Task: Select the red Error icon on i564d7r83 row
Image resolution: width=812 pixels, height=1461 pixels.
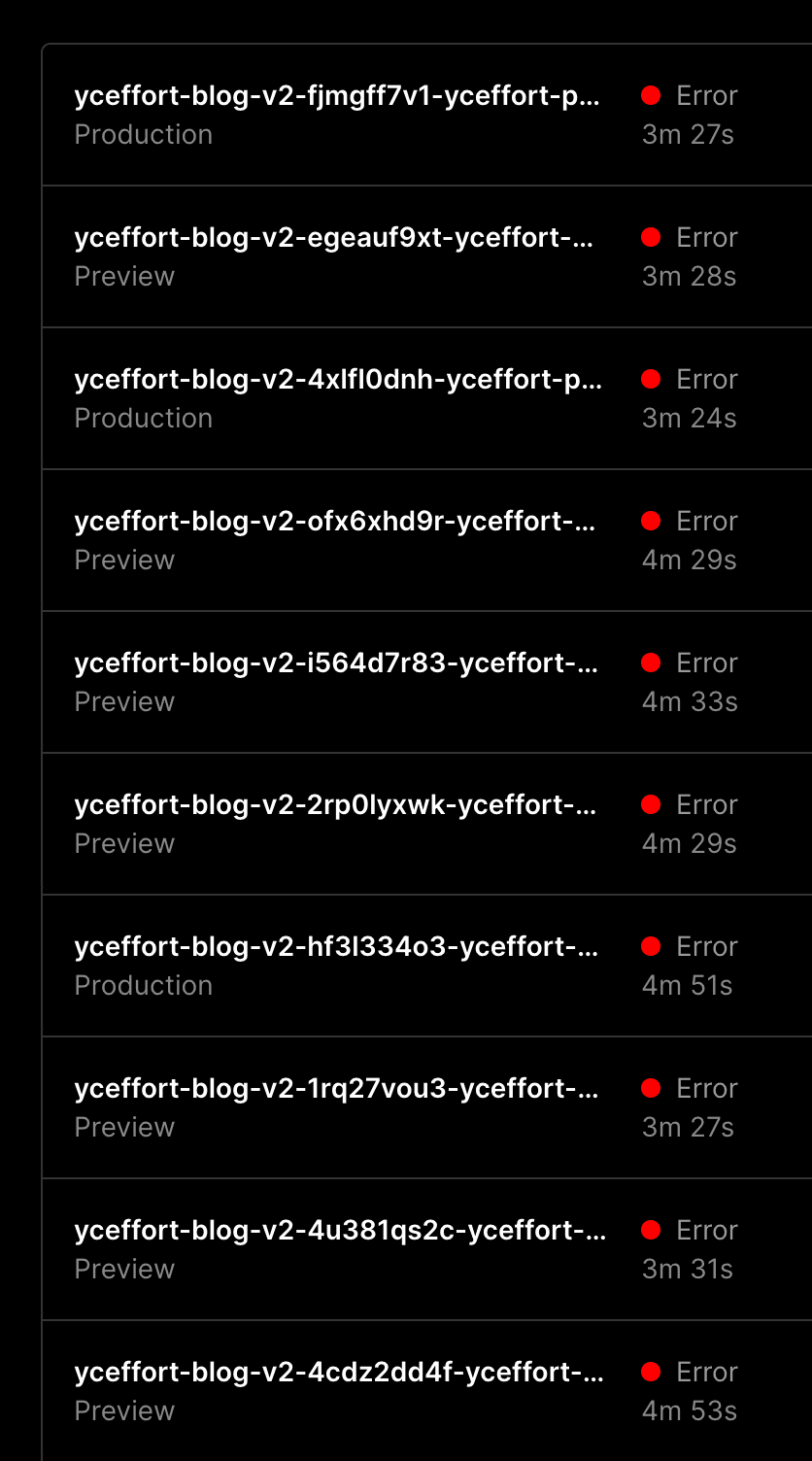Action: (x=651, y=663)
